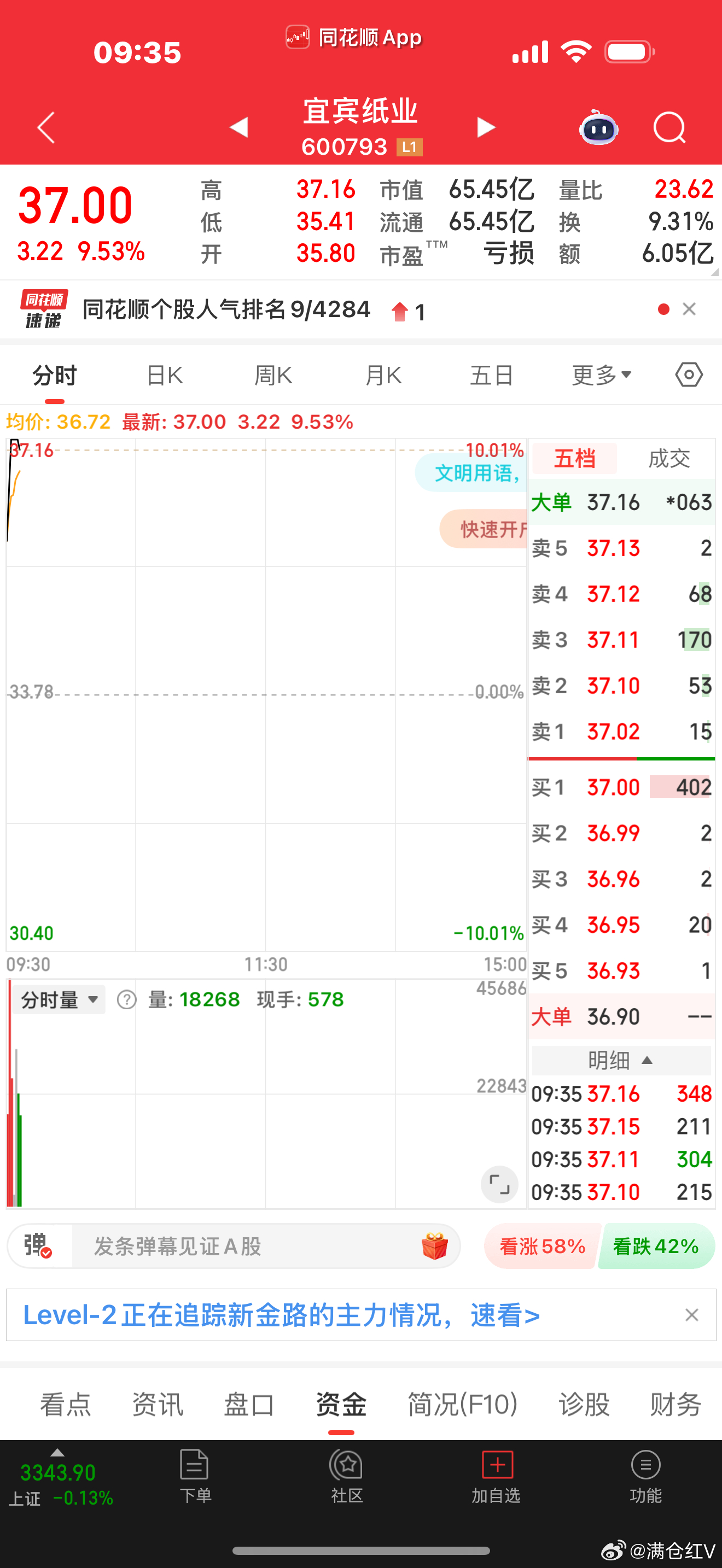Add stock to watchlist with 加自选
This screenshot has width=722, height=1568.
(496, 1476)
